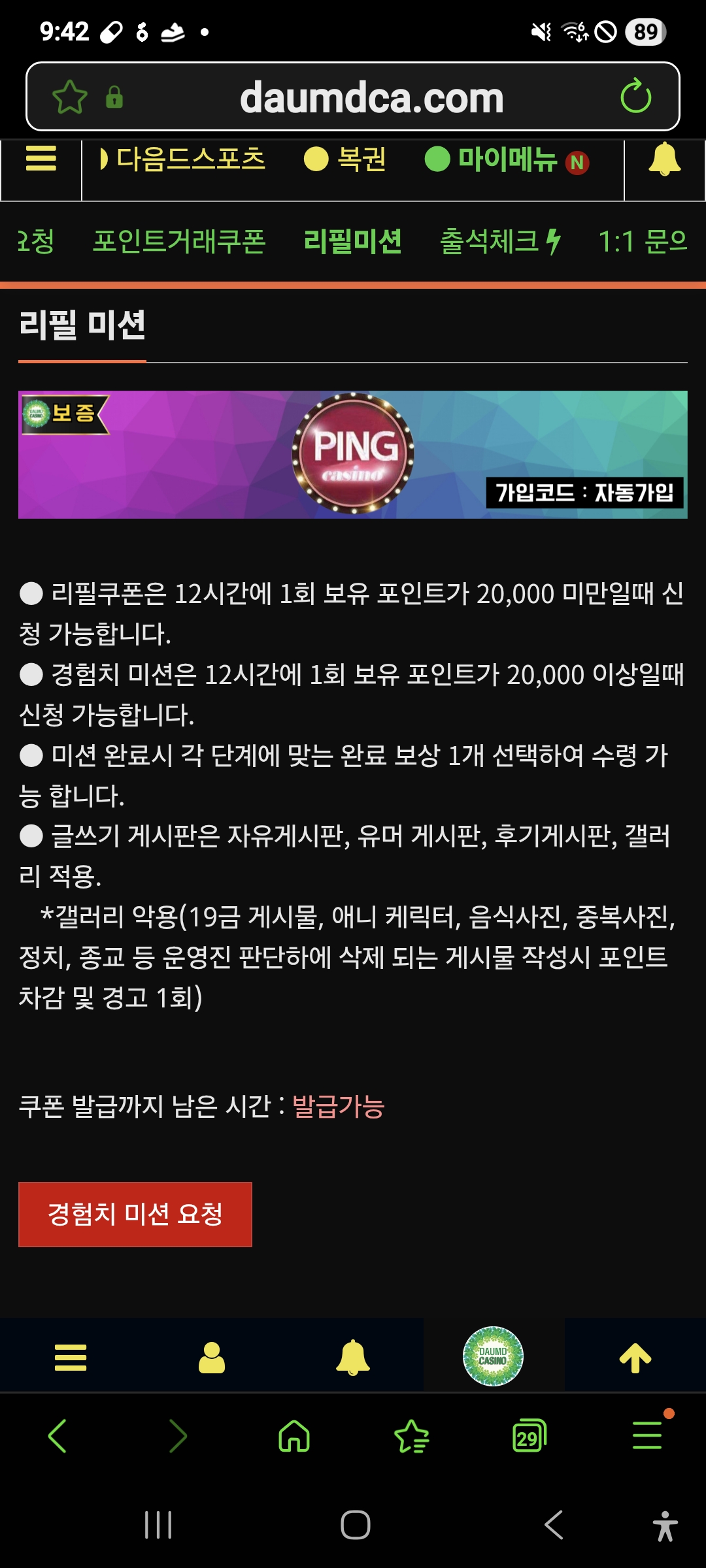Viewport: 706px width, 1568px height.
Task: Open the 복권 menu
Action: click(x=345, y=159)
